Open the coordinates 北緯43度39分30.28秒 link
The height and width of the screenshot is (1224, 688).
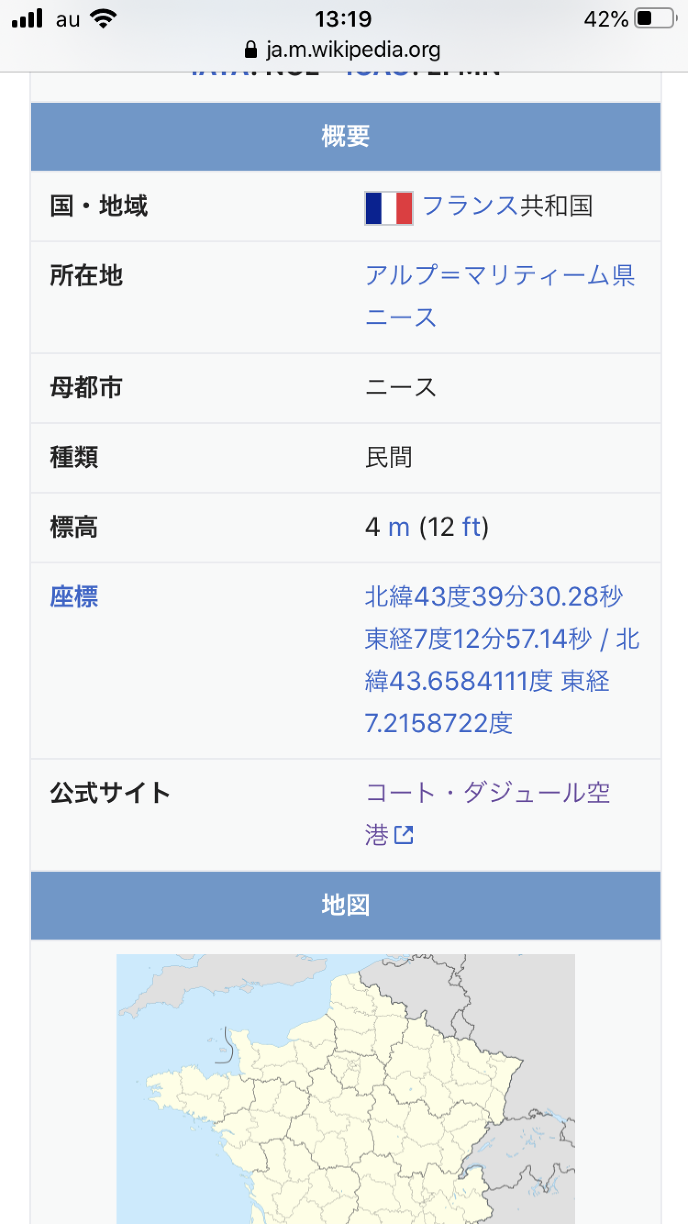pos(494,598)
